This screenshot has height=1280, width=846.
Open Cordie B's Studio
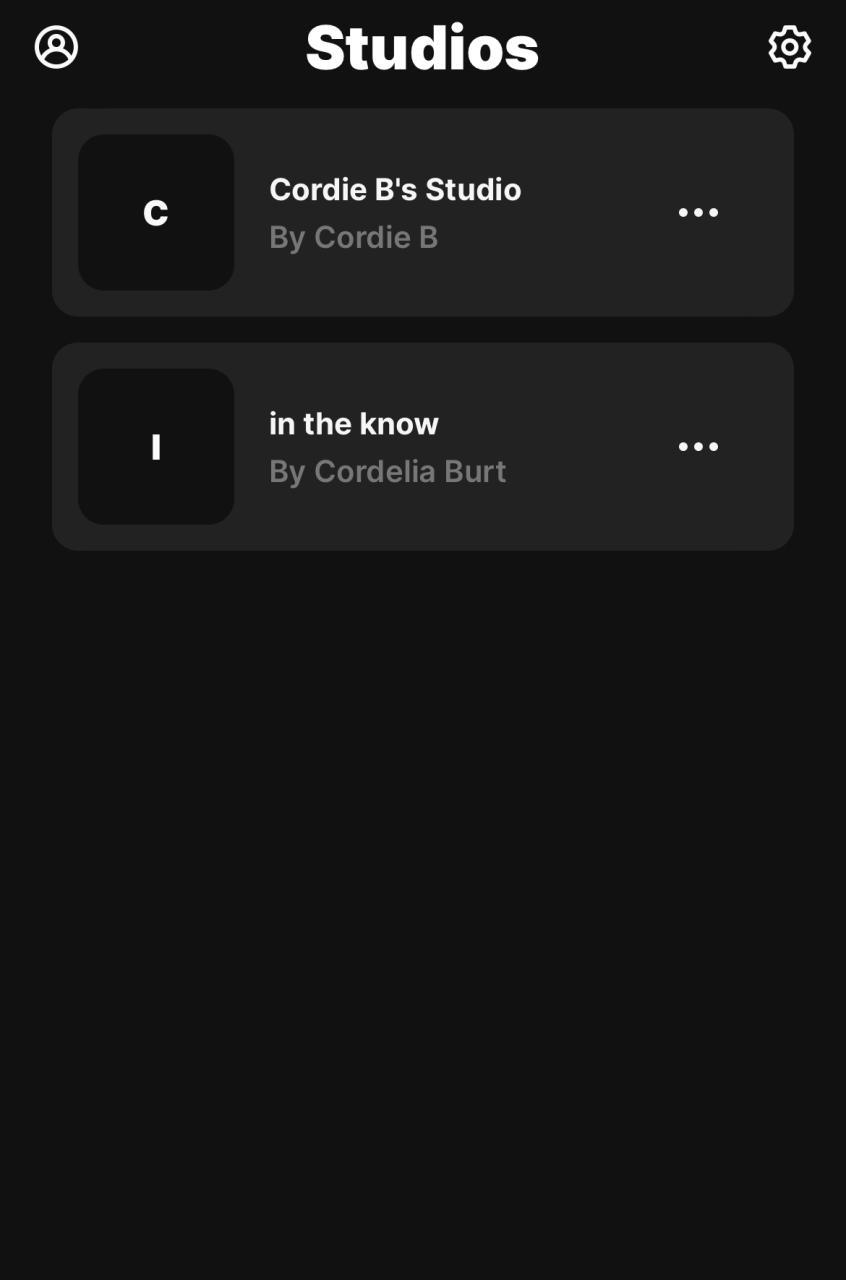[x=395, y=211]
